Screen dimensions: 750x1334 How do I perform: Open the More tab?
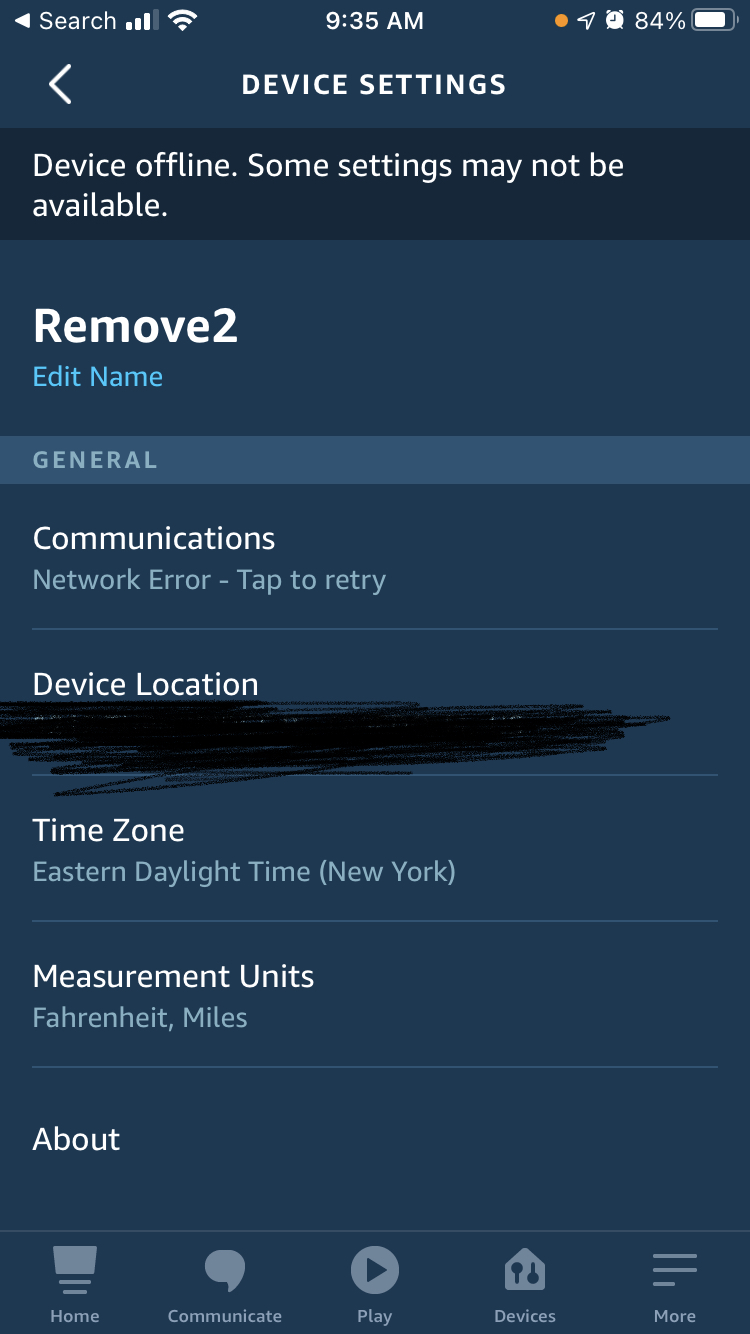(675, 1285)
